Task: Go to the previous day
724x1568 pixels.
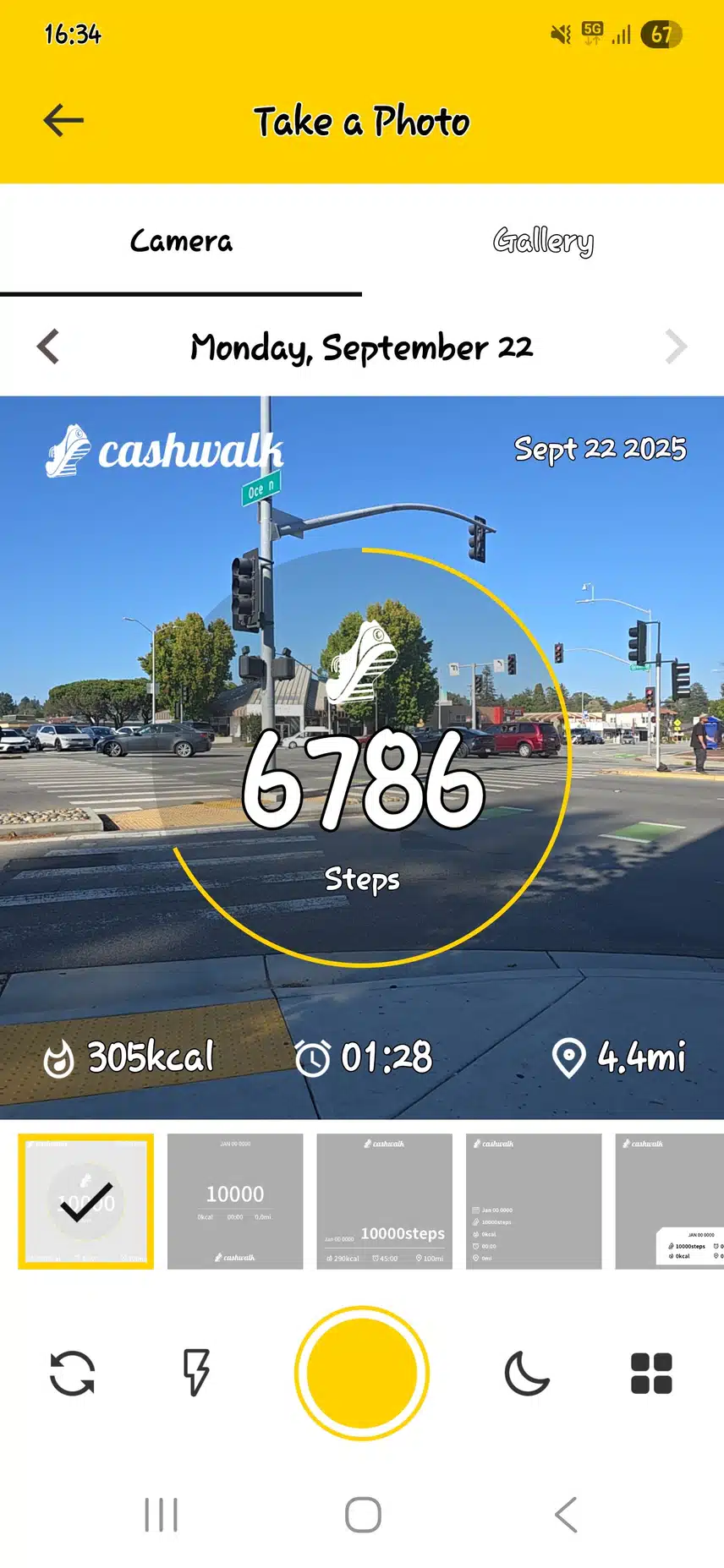Action: pos(48,347)
